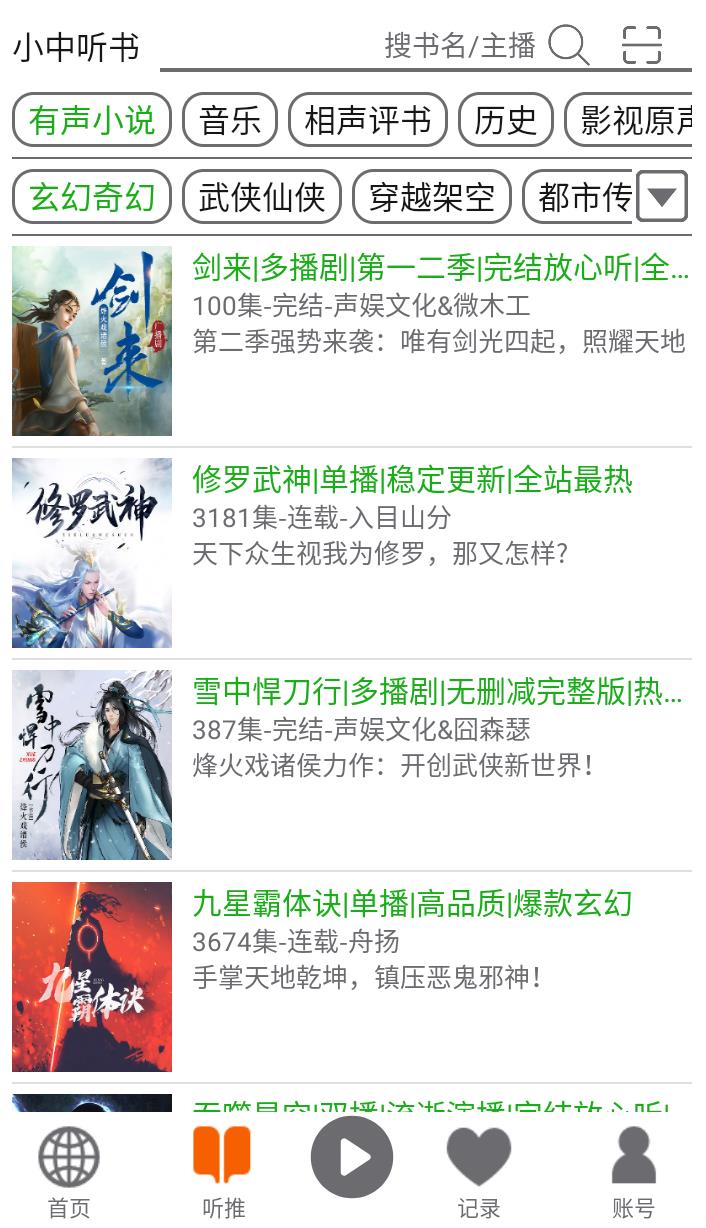The width and height of the screenshot is (706, 1228).
Task: Open the 记录 history tab
Action: click(x=479, y=1171)
